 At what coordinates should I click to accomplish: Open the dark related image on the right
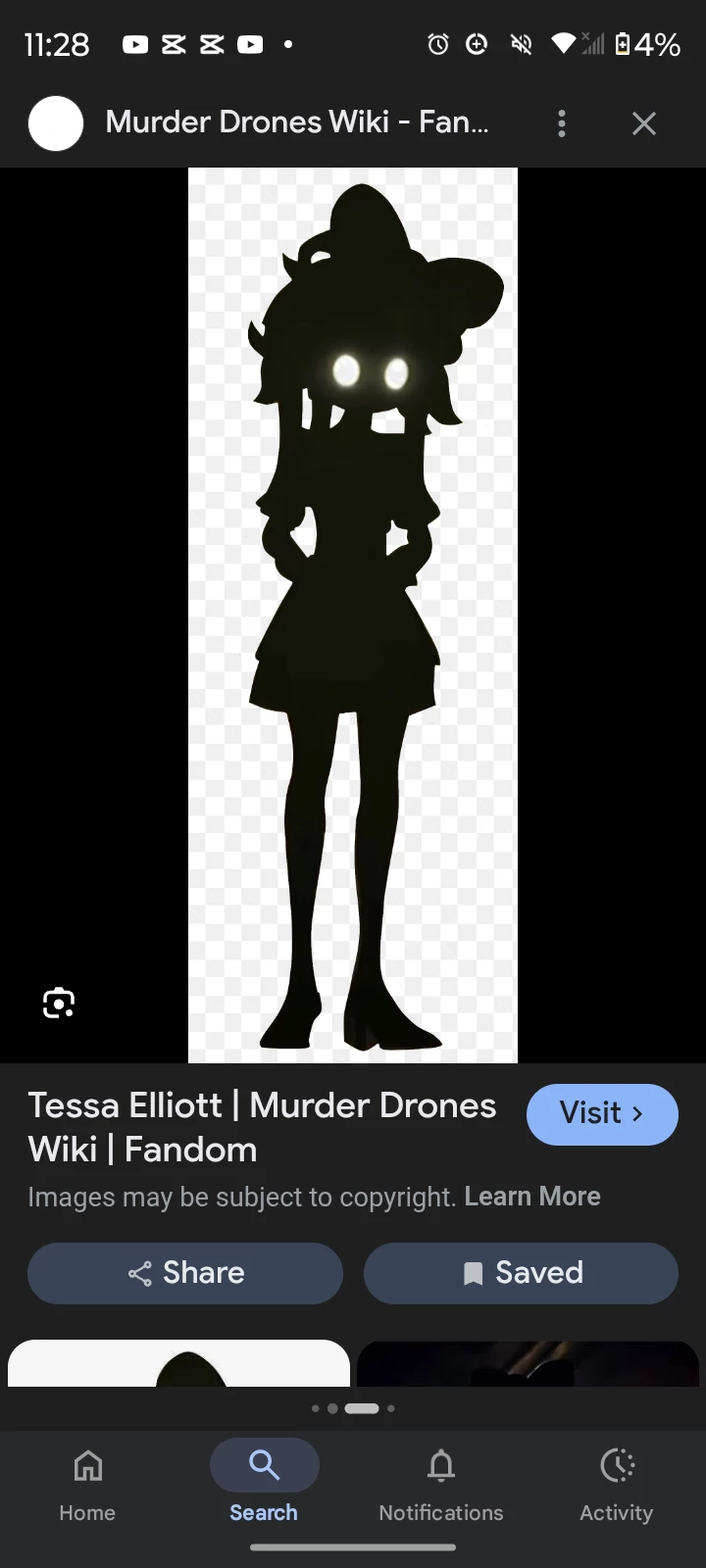click(x=528, y=1364)
